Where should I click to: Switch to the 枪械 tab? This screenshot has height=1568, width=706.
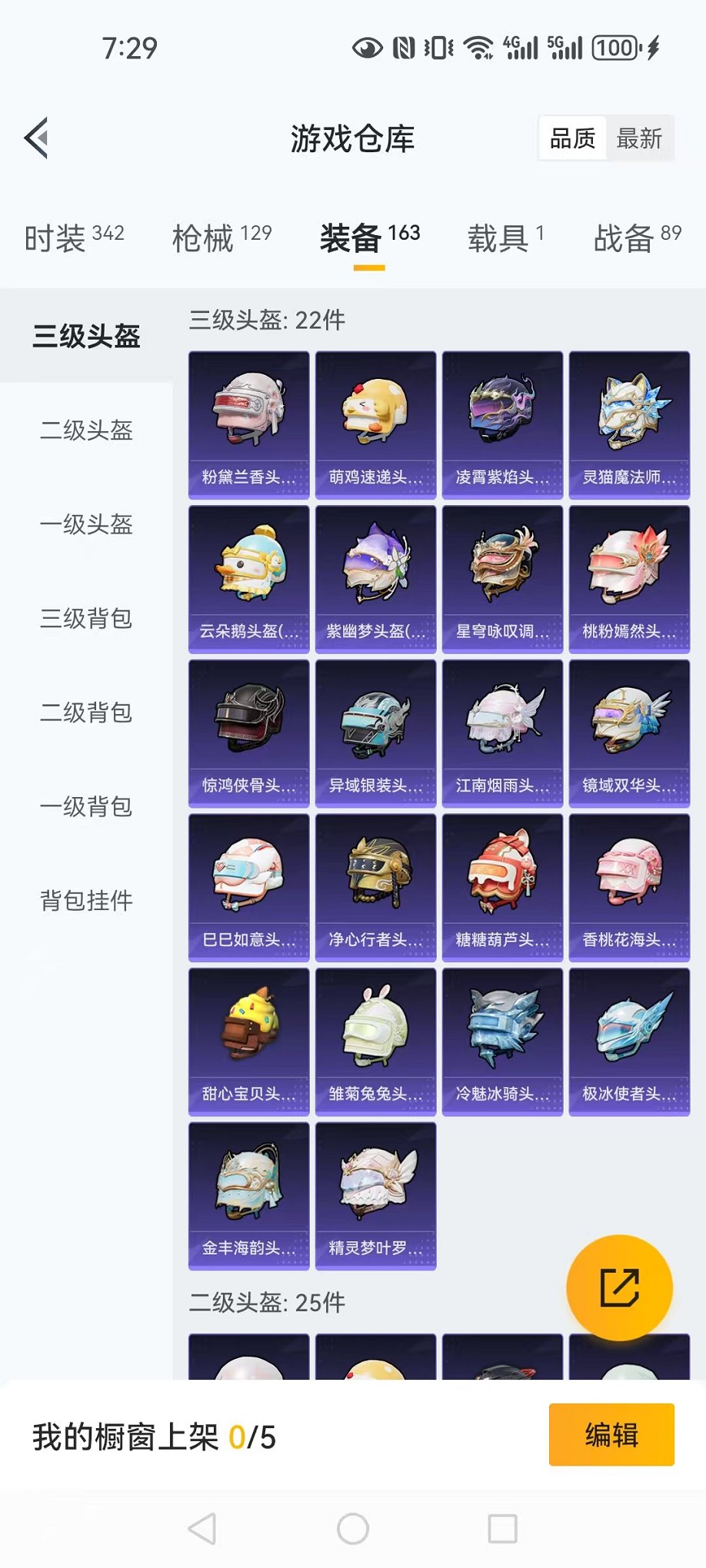221,238
